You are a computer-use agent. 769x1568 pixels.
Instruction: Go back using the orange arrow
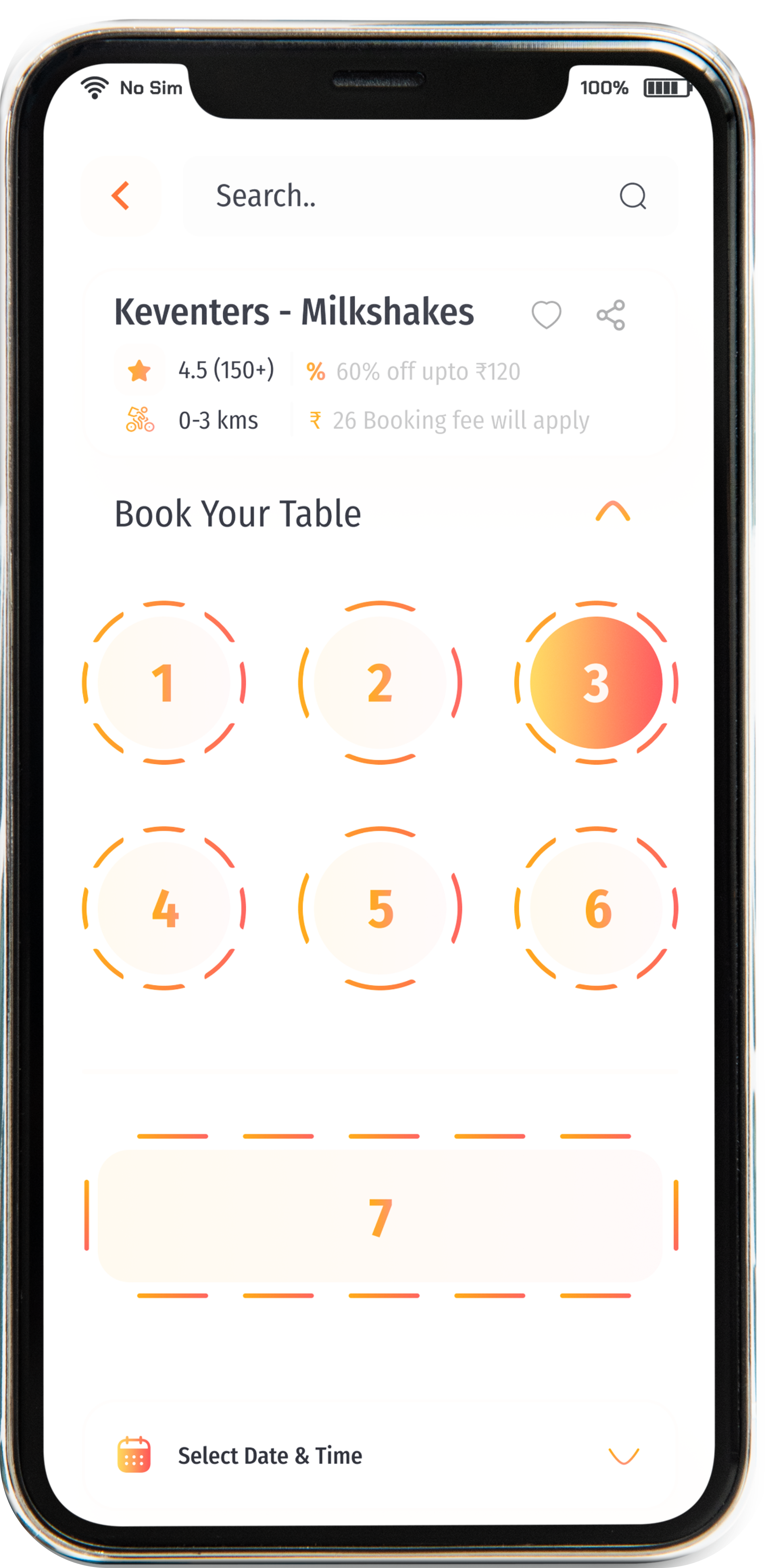[121, 196]
